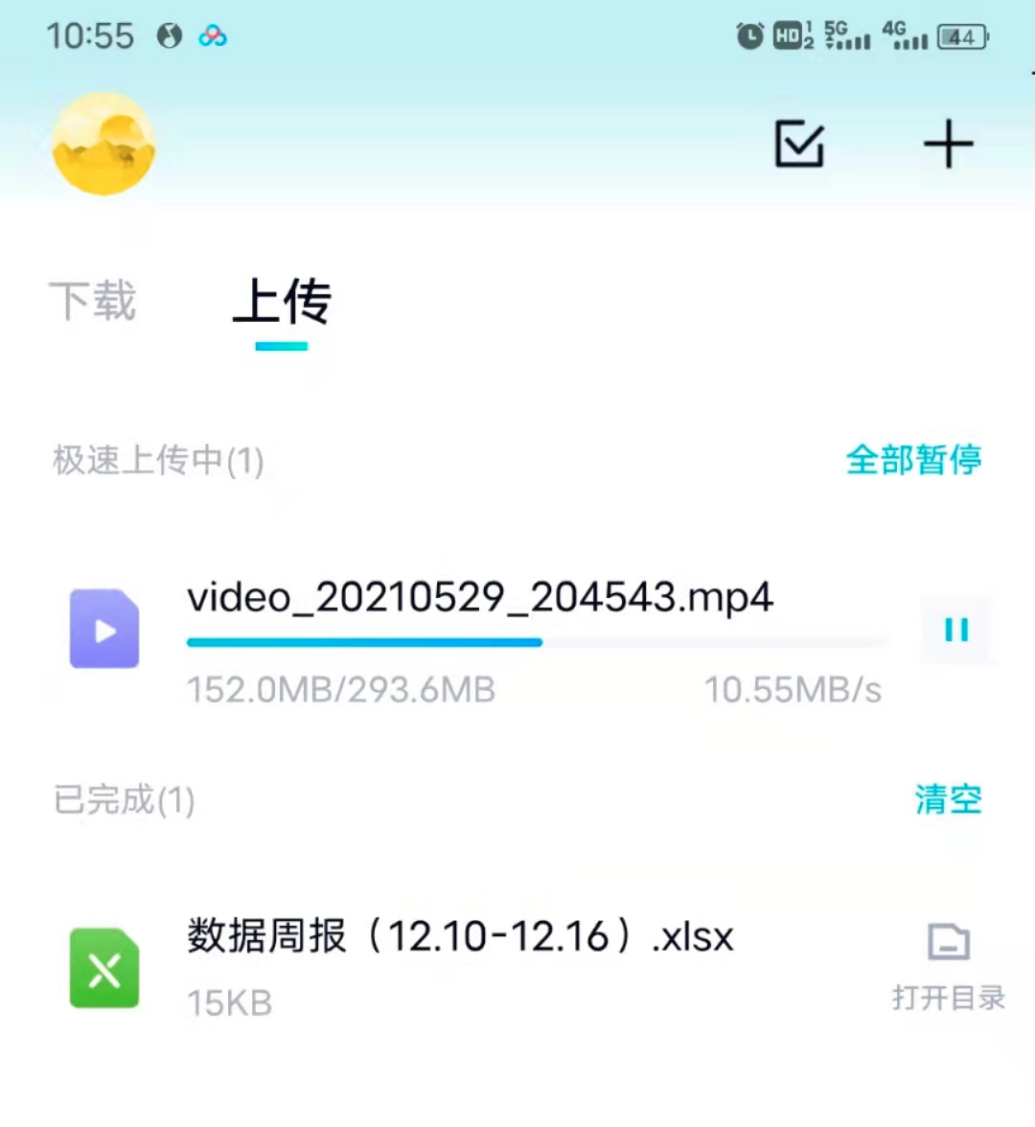The width and height of the screenshot is (1035, 1127).
Task: Switch to the 下载 tab
Action: pos(92,301)
